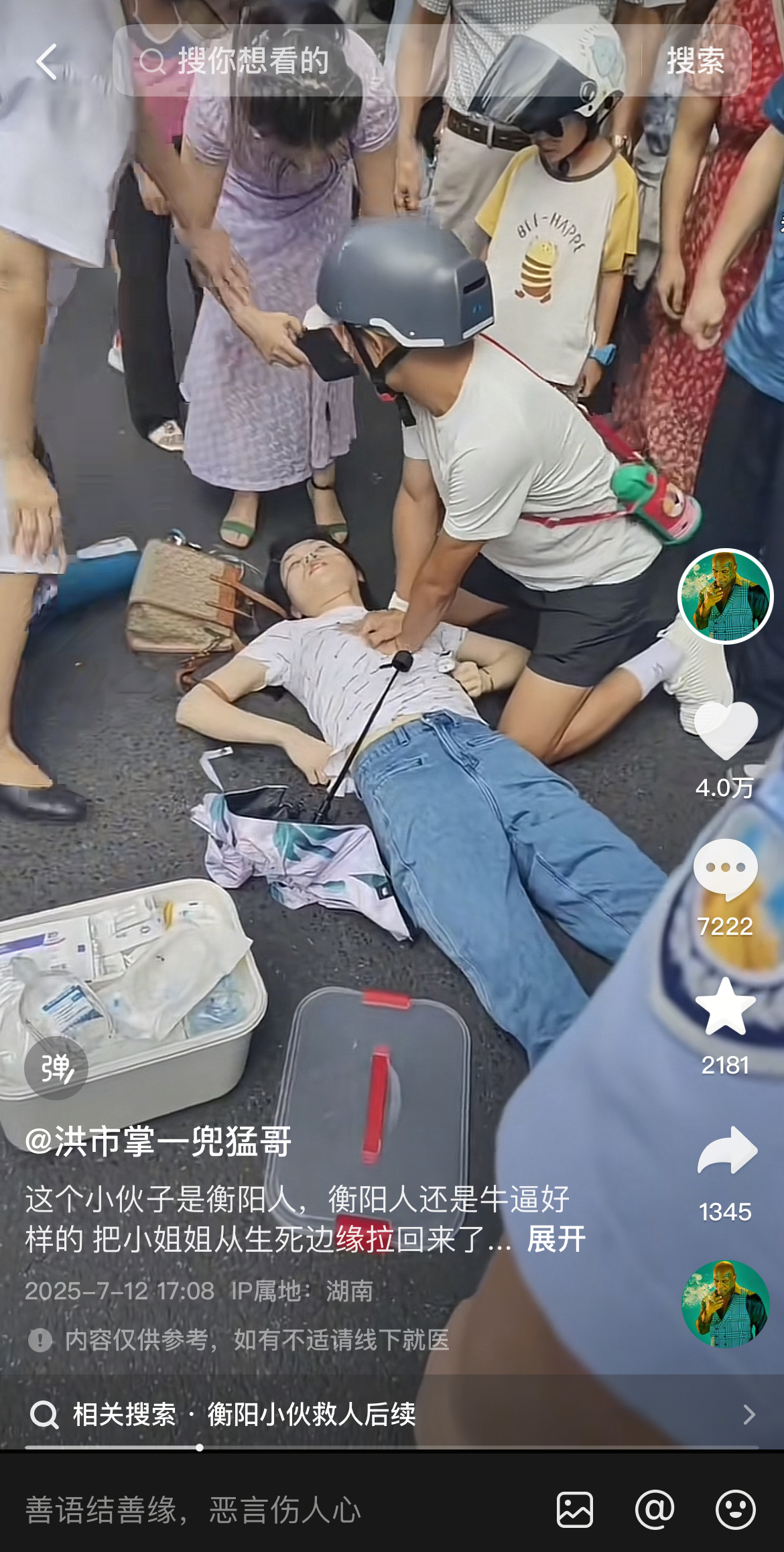Add video to favorites with star icon

(x=725, y=1007)
